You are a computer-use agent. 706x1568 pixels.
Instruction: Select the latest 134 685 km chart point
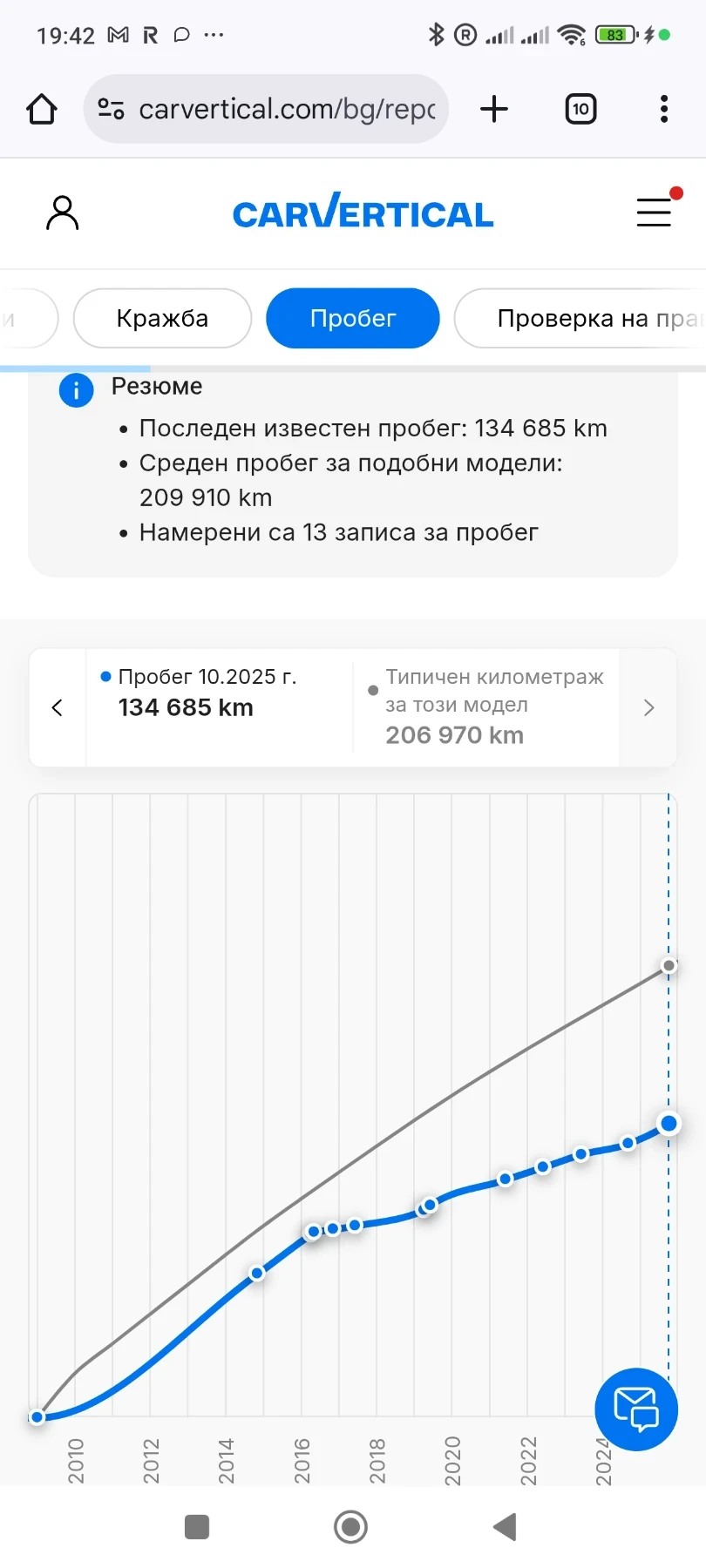coord(669,1124)
